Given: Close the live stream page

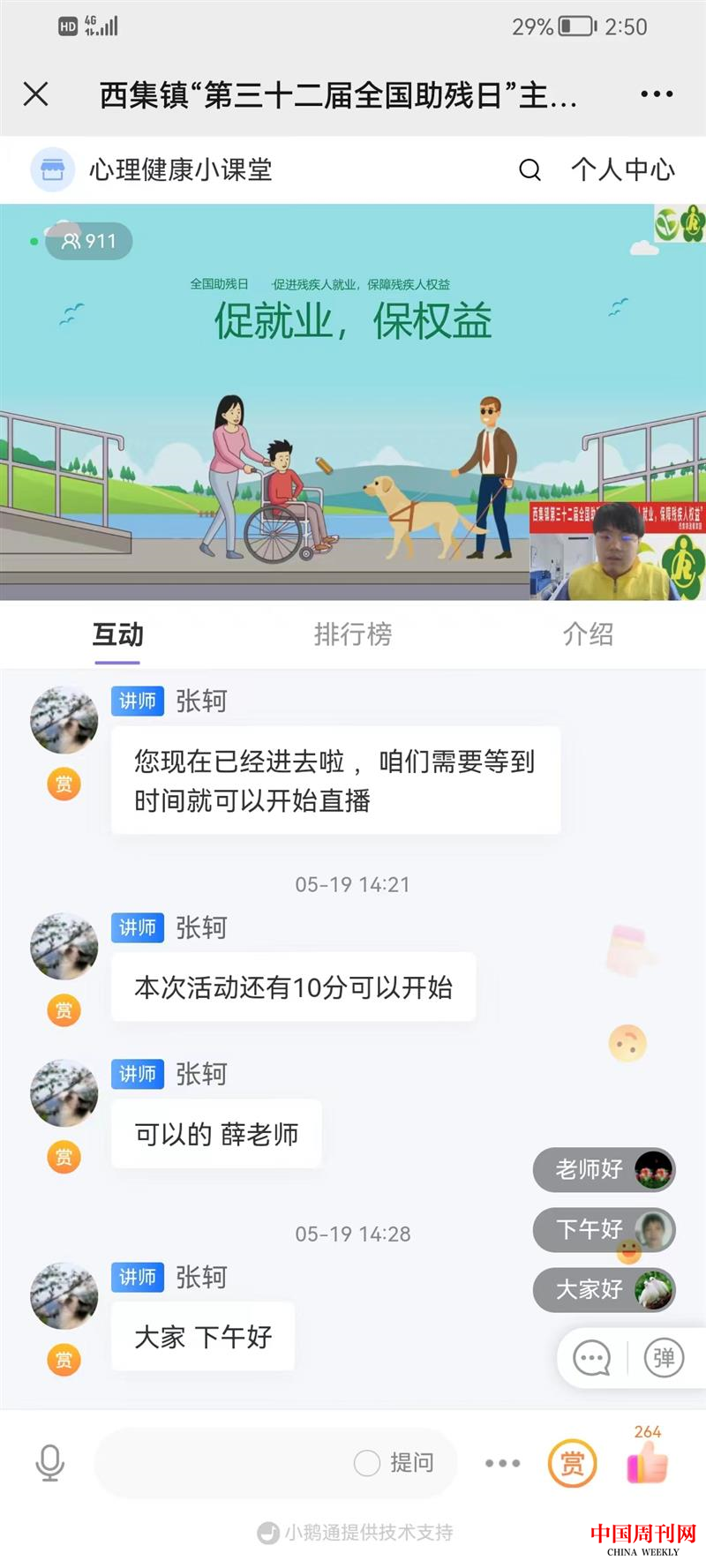Looking at the screenshot, I should (36, 94).
